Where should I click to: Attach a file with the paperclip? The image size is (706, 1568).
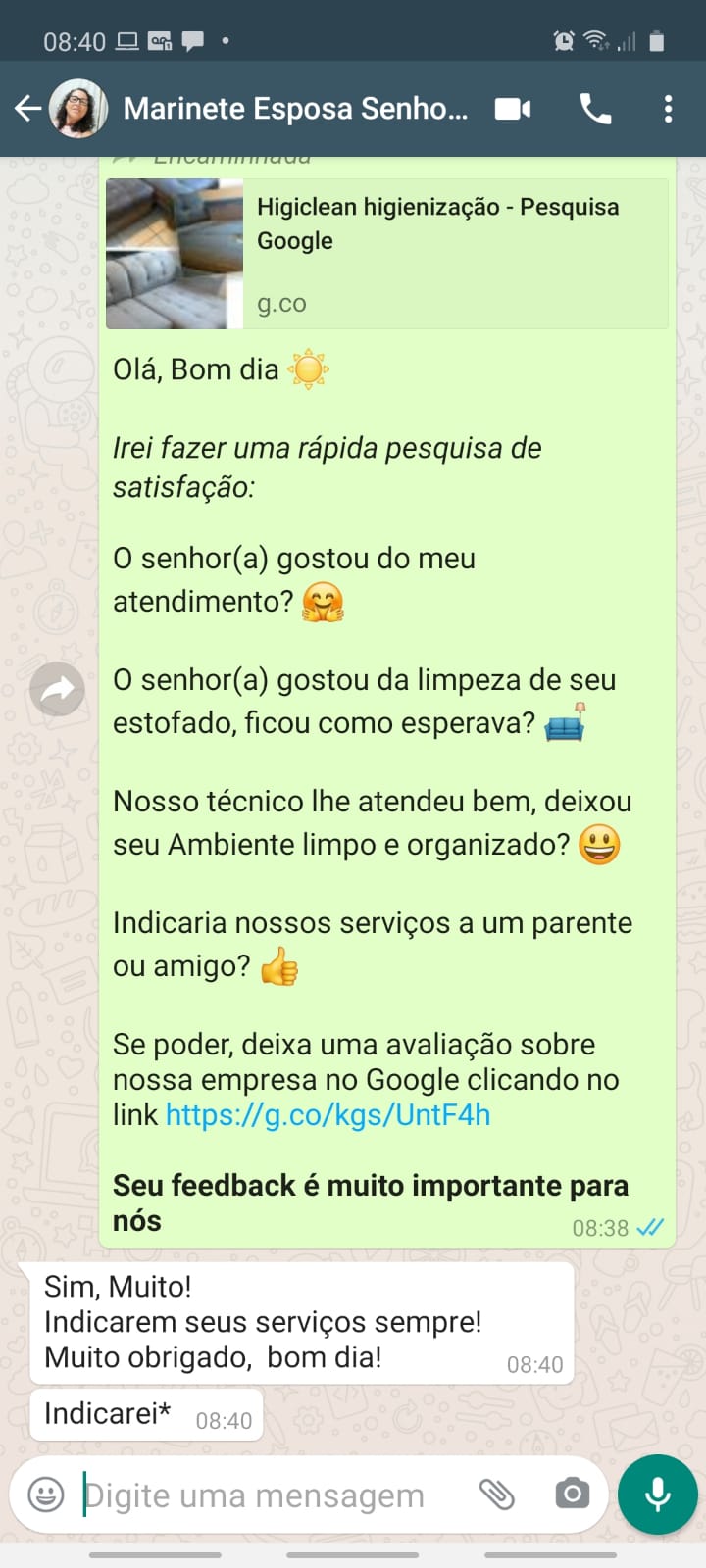tap(497, 1494)
